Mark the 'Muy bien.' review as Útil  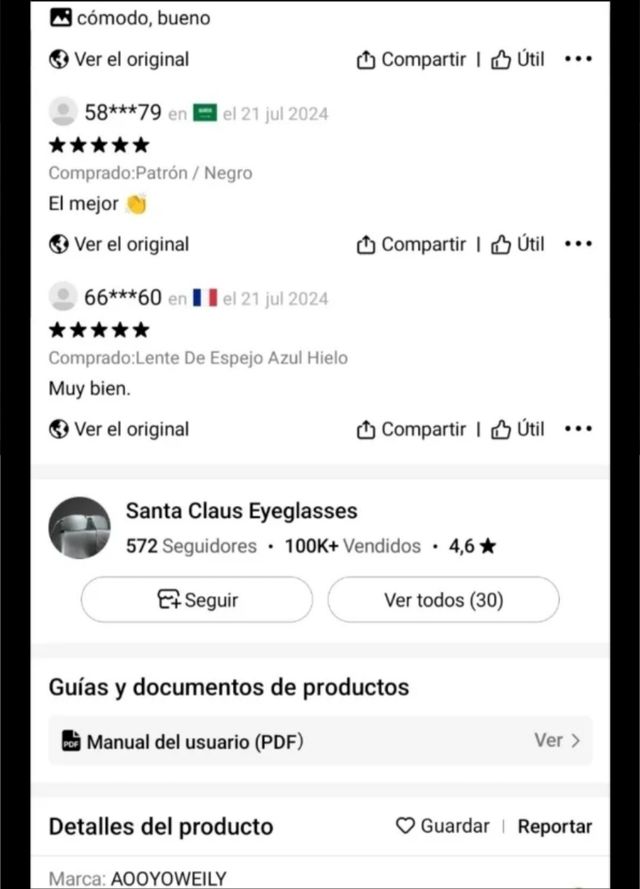tap(517, 429)
